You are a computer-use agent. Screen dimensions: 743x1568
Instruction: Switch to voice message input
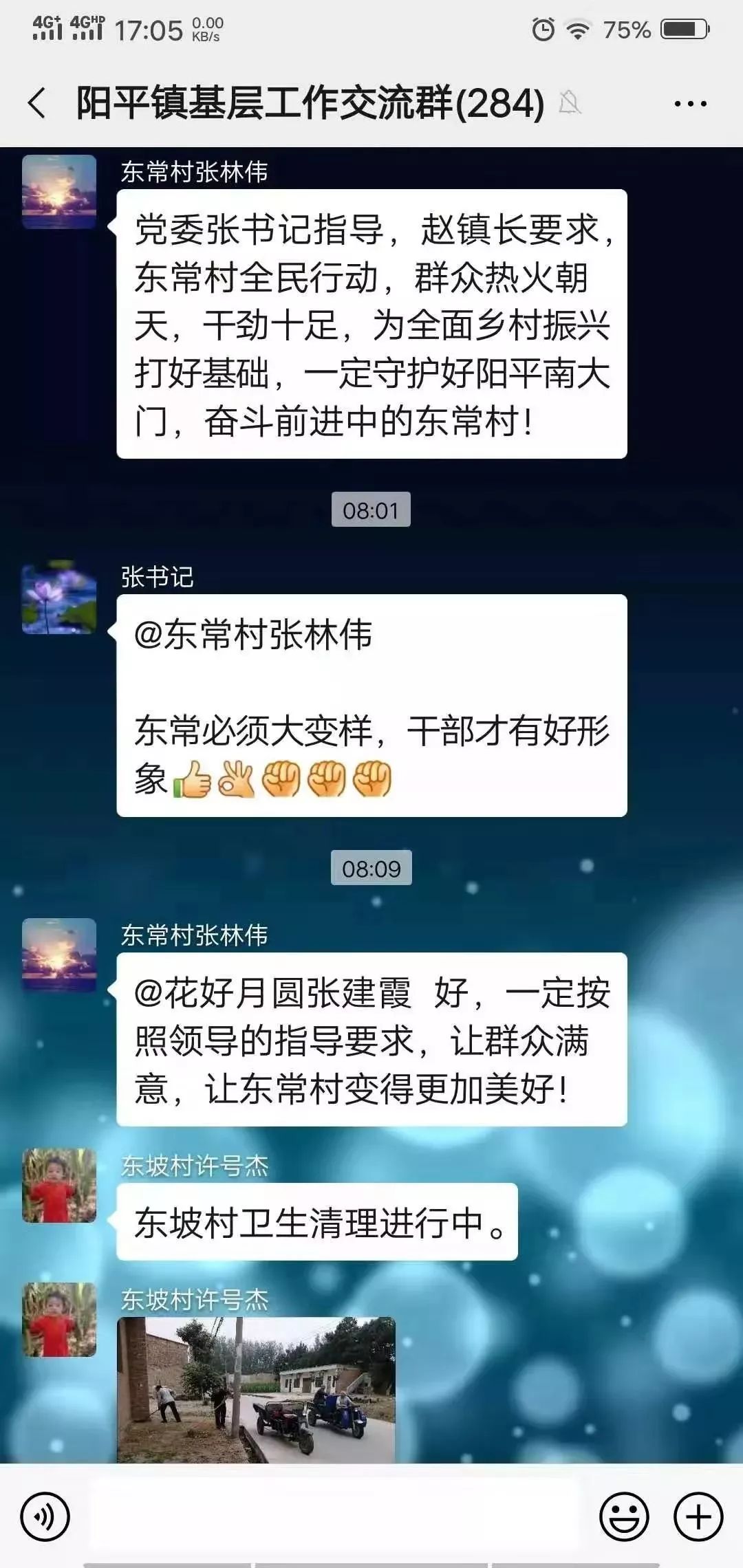click(x=45, y=1516)
